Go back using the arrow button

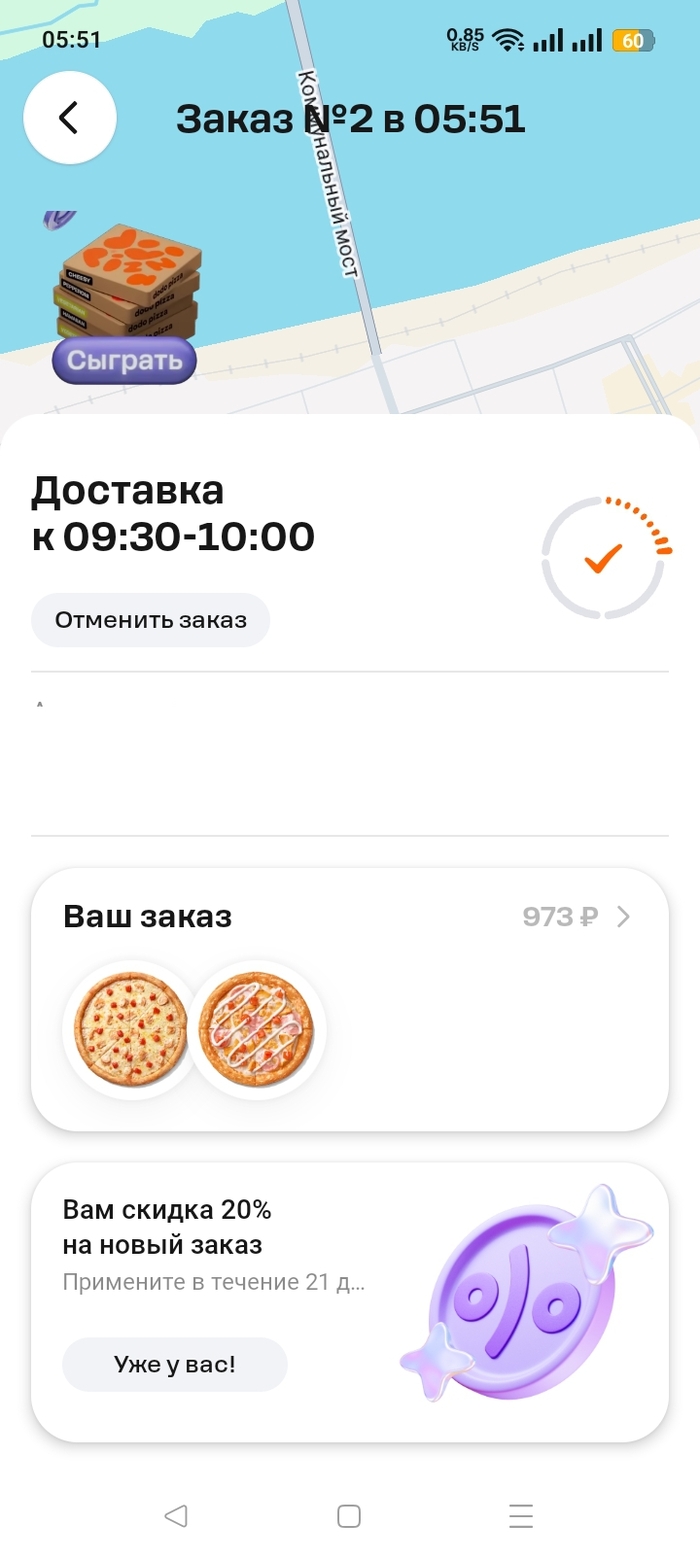tap(69, 118)
